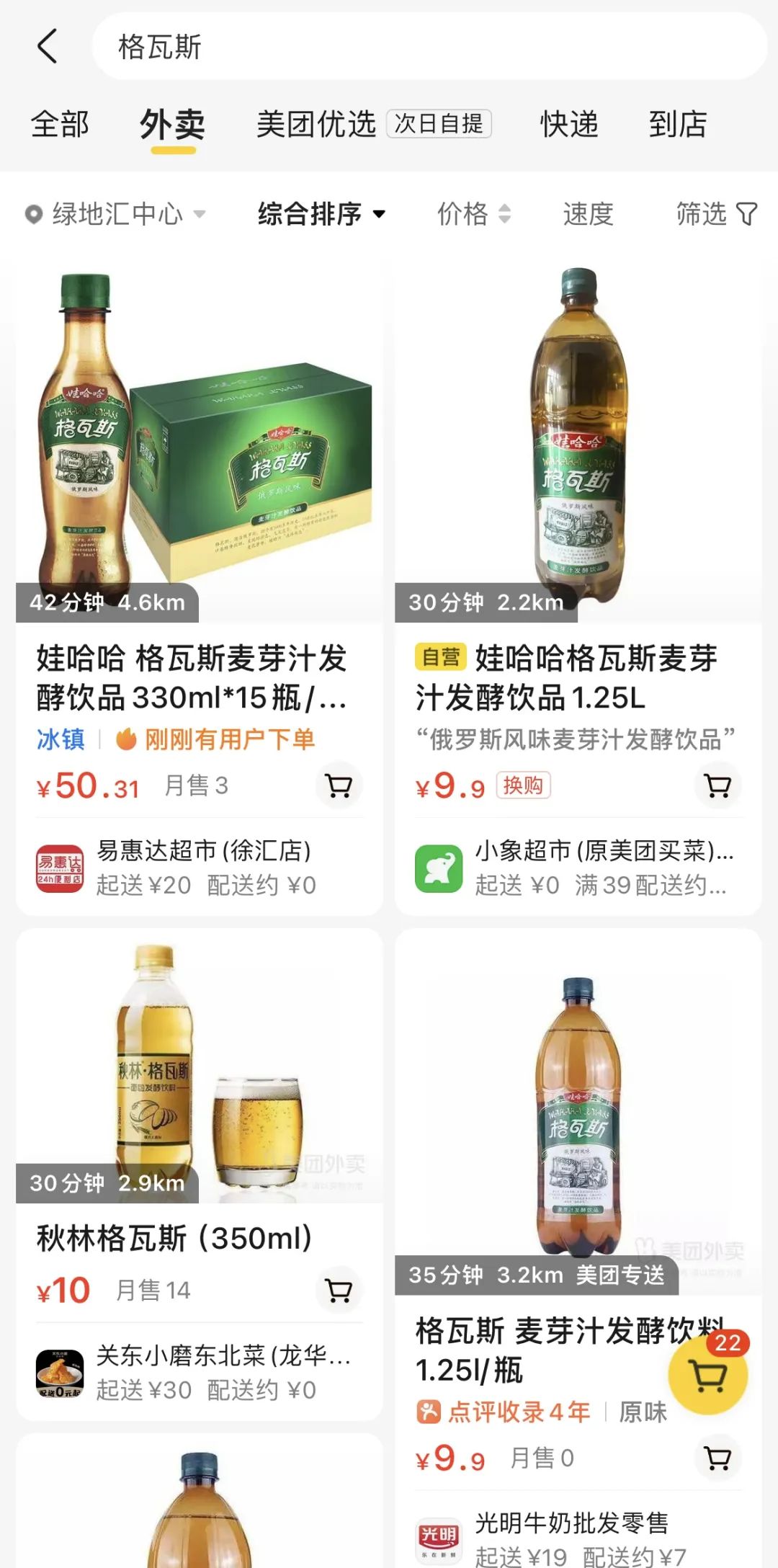The width and height of the screenshot is (778, 1568).
Task: Switch to the 美团优选 tab
Action: [317, 124]
